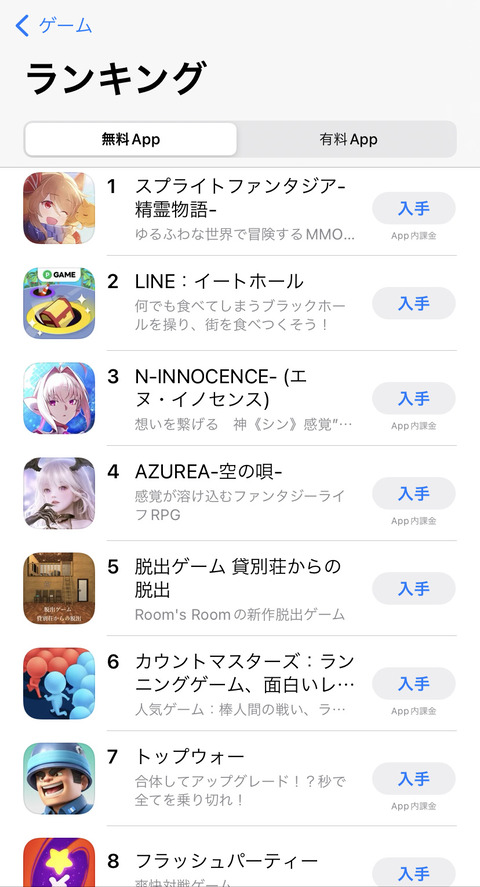
Task: Open LINE：イートホール details
Action: click(196, 303)
